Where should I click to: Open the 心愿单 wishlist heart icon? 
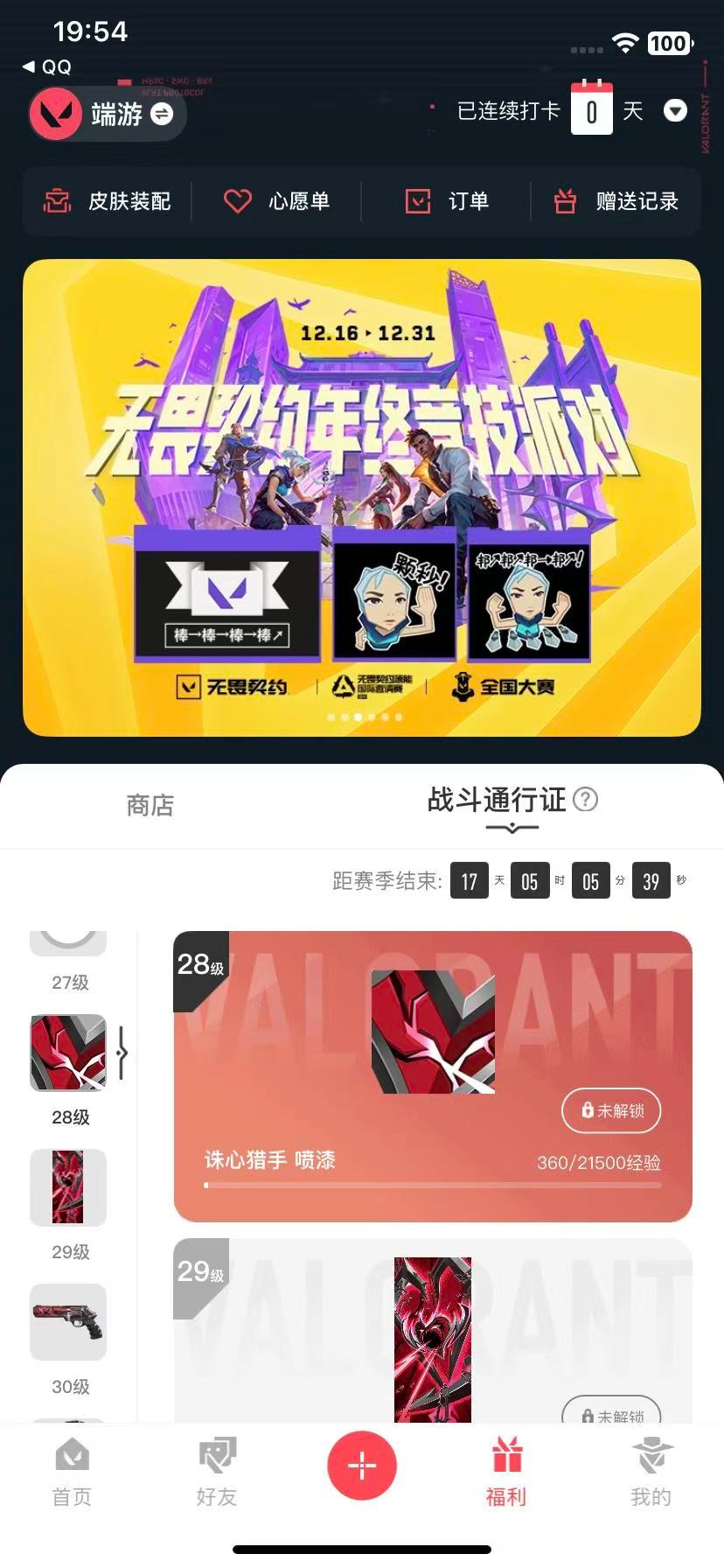236,201
